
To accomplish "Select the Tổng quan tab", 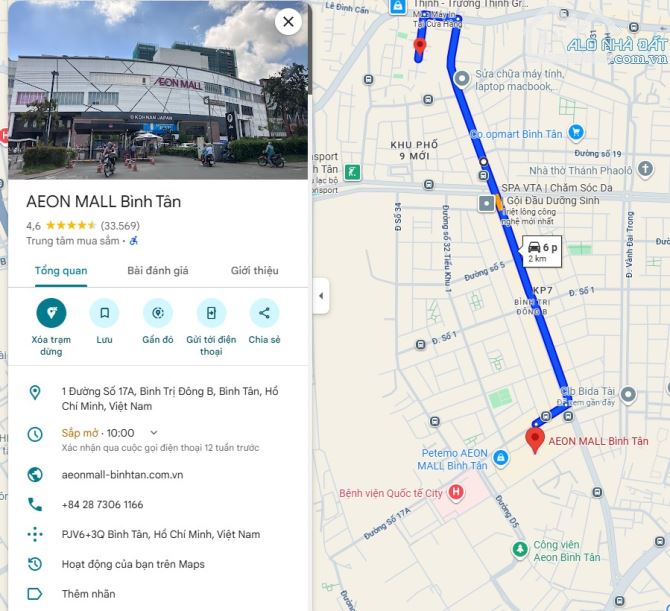I will (61, 271).
